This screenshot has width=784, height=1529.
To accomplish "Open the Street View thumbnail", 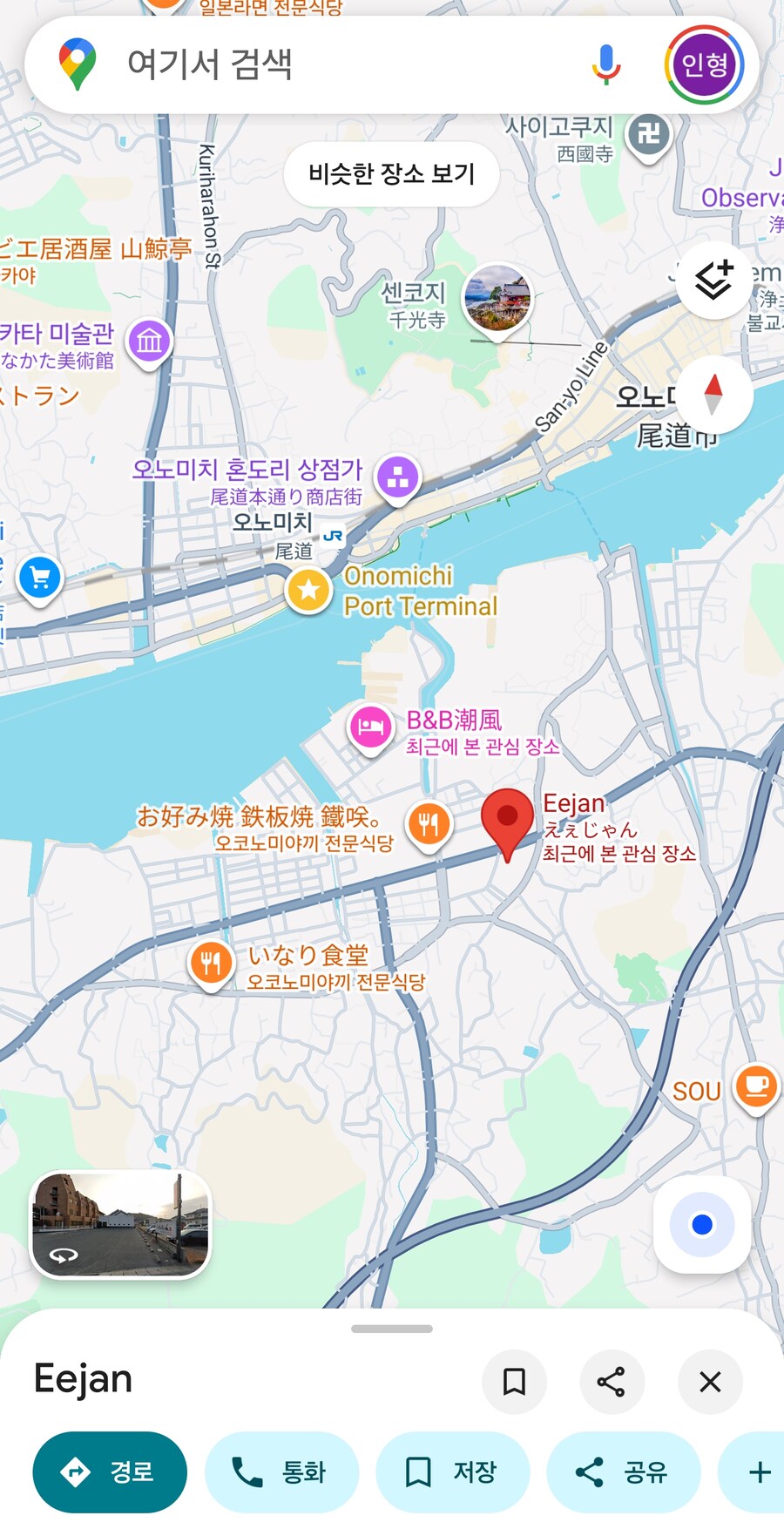I will pos(120,1224).
